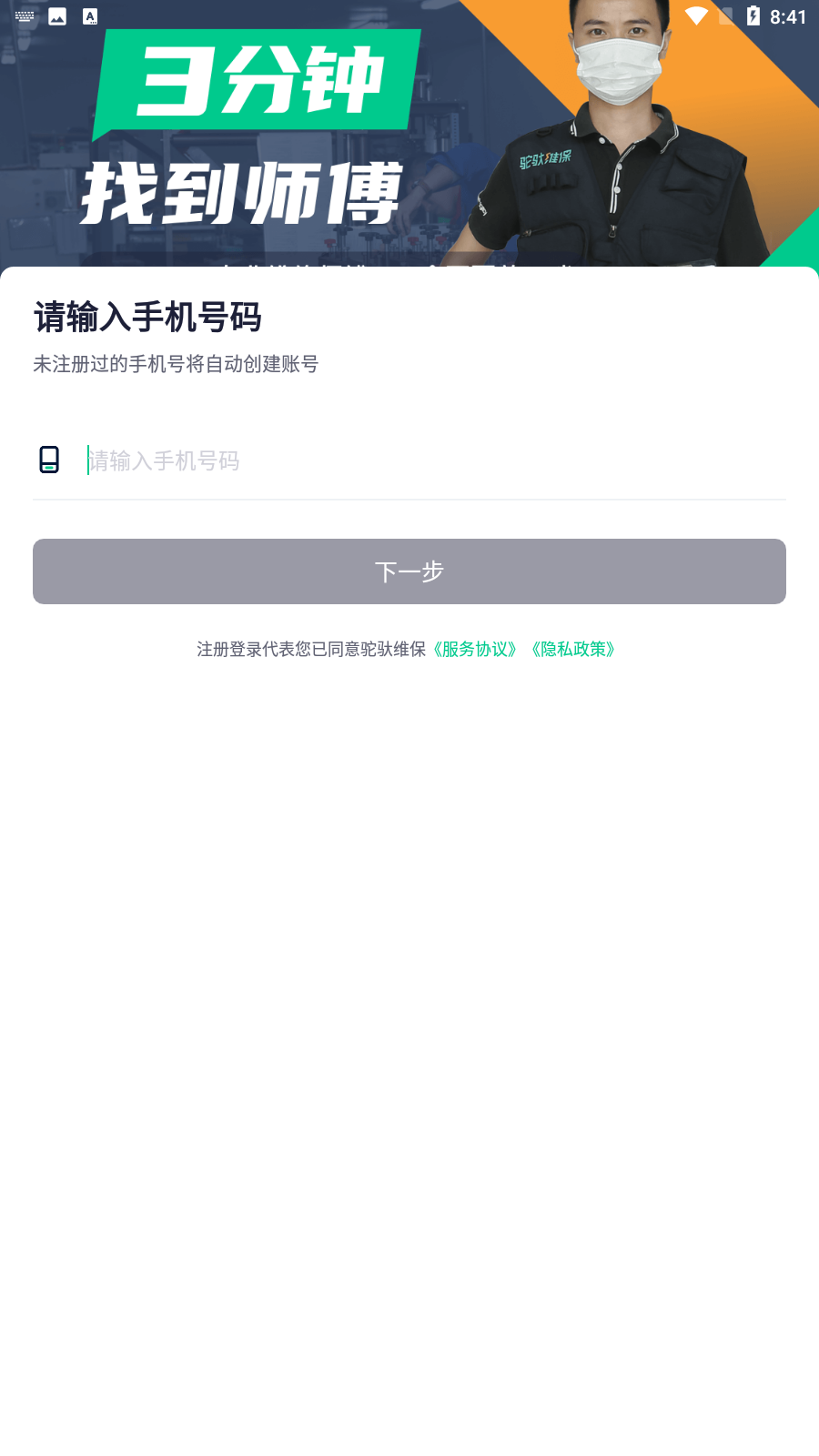Viewport: 819px width, 1456px height.
Task: Open the 《服务协议》 service agreement link
Action: coord(475,649)
